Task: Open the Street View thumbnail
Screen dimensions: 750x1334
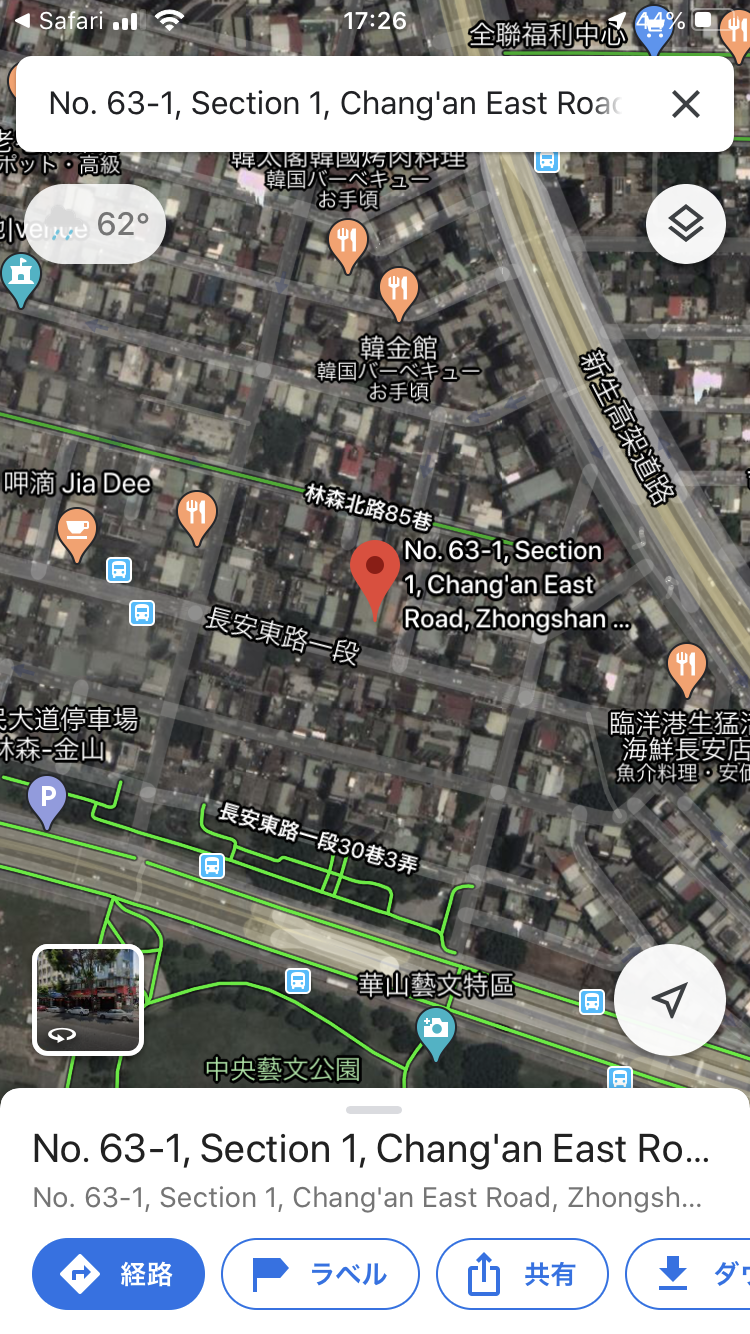Action: tap(88, 999)
